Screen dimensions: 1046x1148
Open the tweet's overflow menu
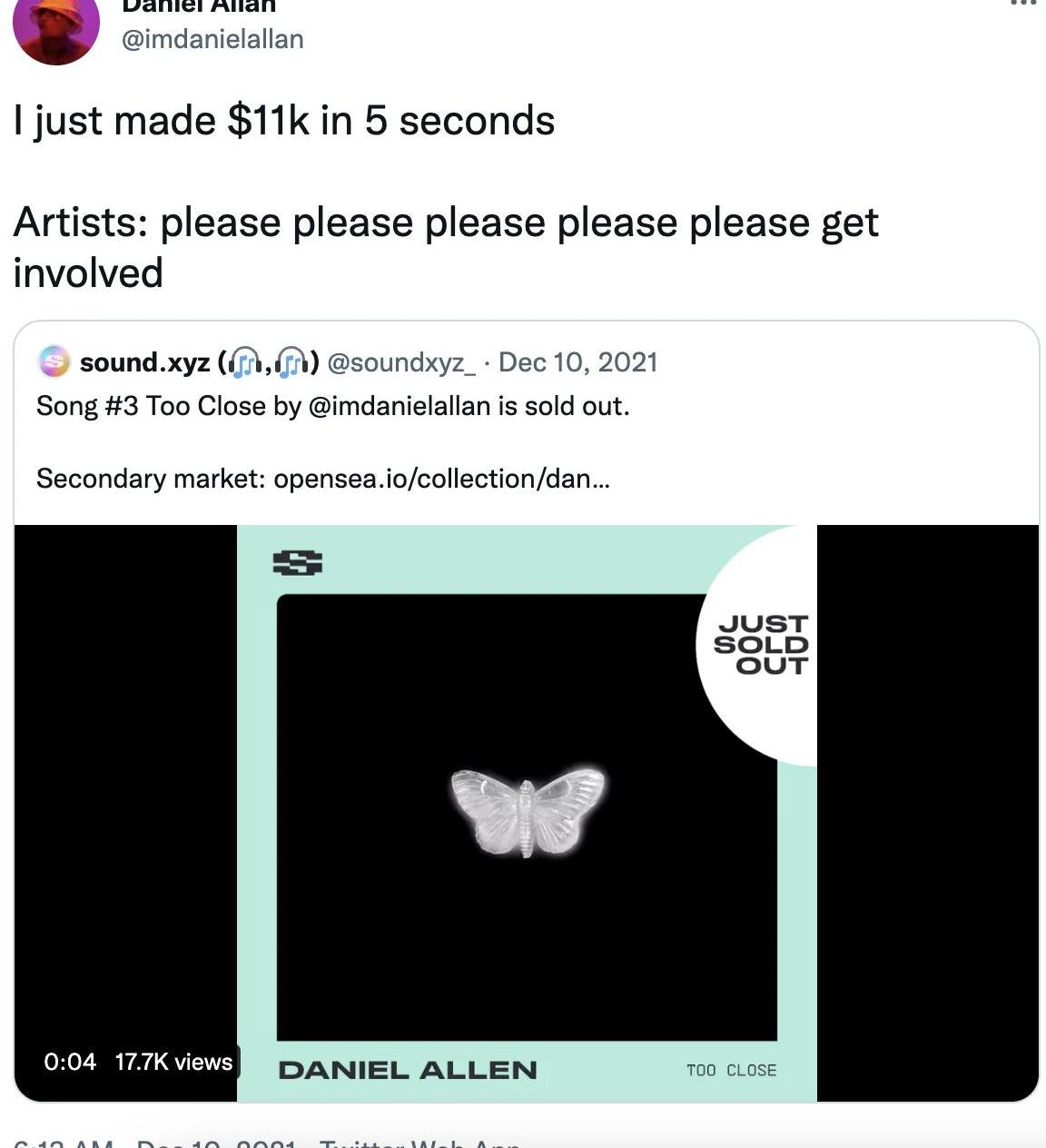click(1022, 5)
